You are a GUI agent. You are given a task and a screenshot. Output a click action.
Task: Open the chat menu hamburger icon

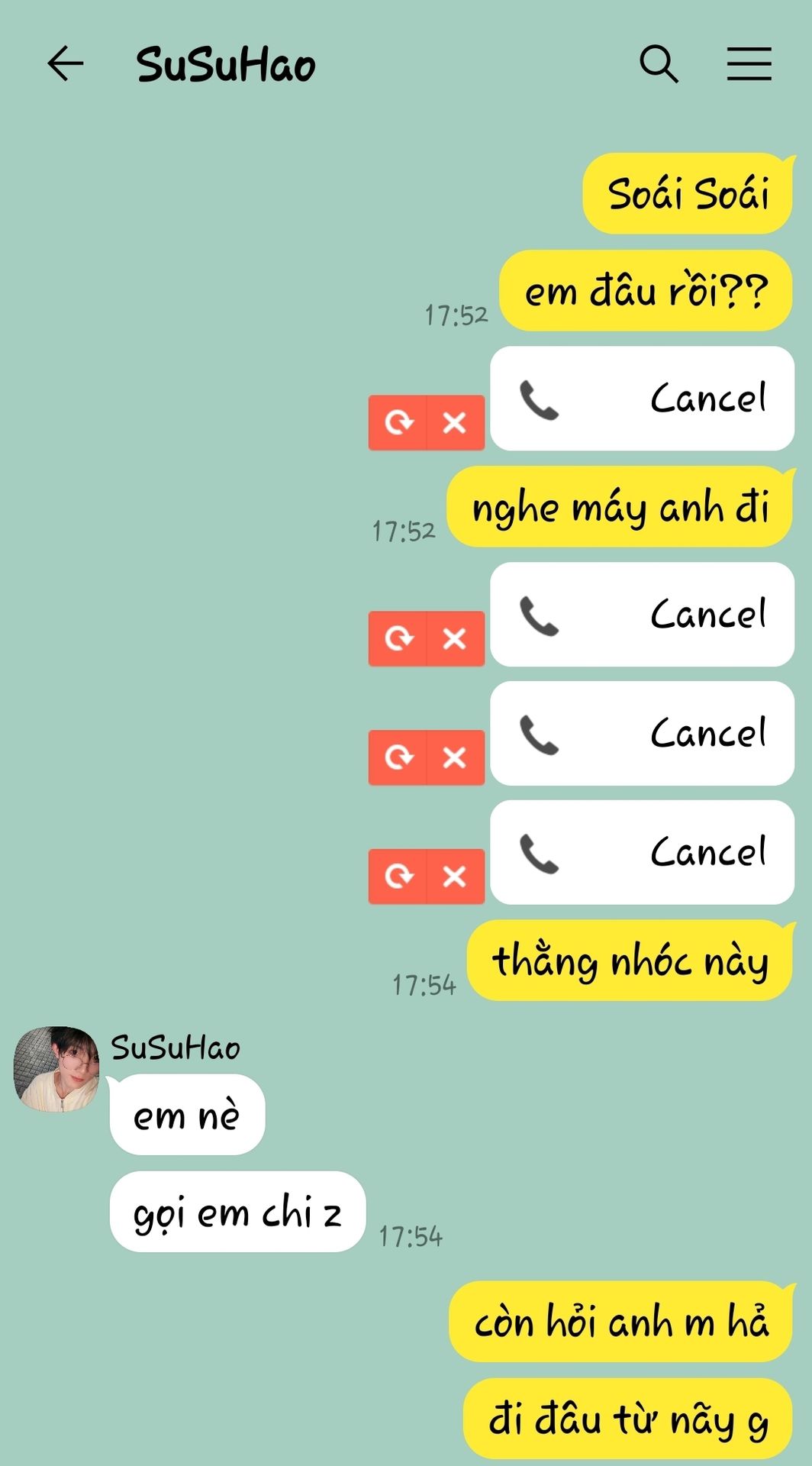(749, 63)
